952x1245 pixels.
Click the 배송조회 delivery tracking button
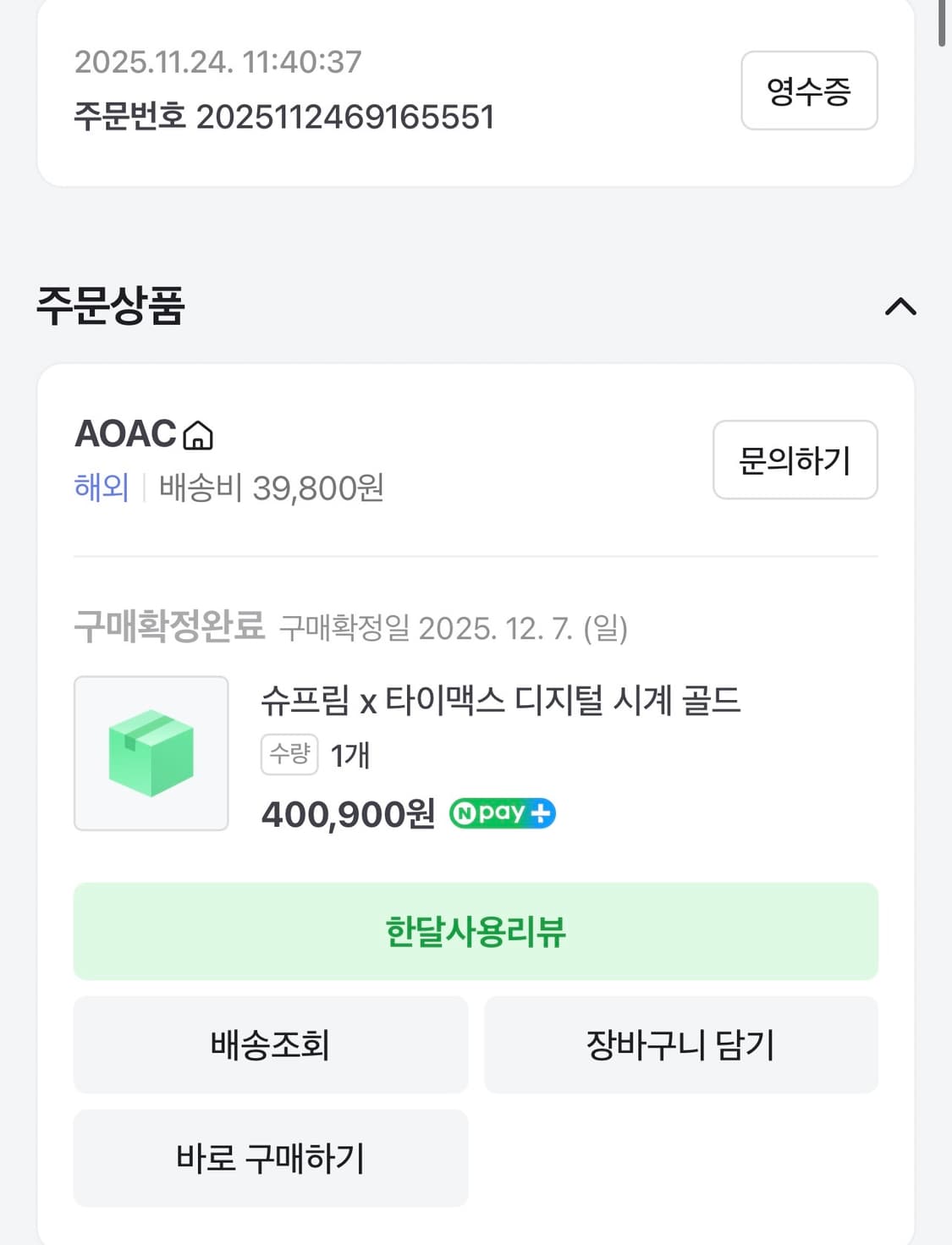[x=270, y=1045]
